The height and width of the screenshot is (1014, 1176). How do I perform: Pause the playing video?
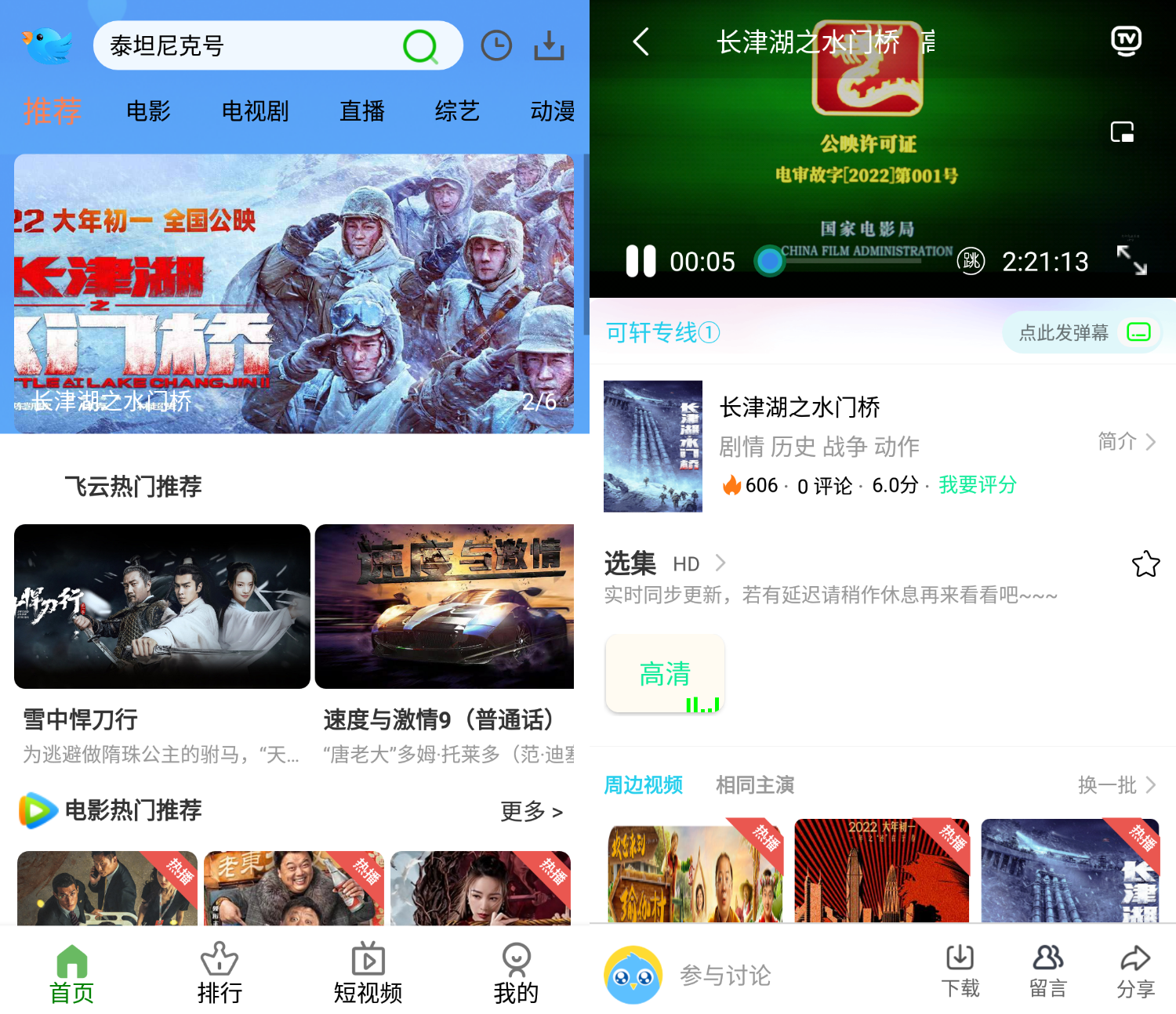[x=641, y=261]
